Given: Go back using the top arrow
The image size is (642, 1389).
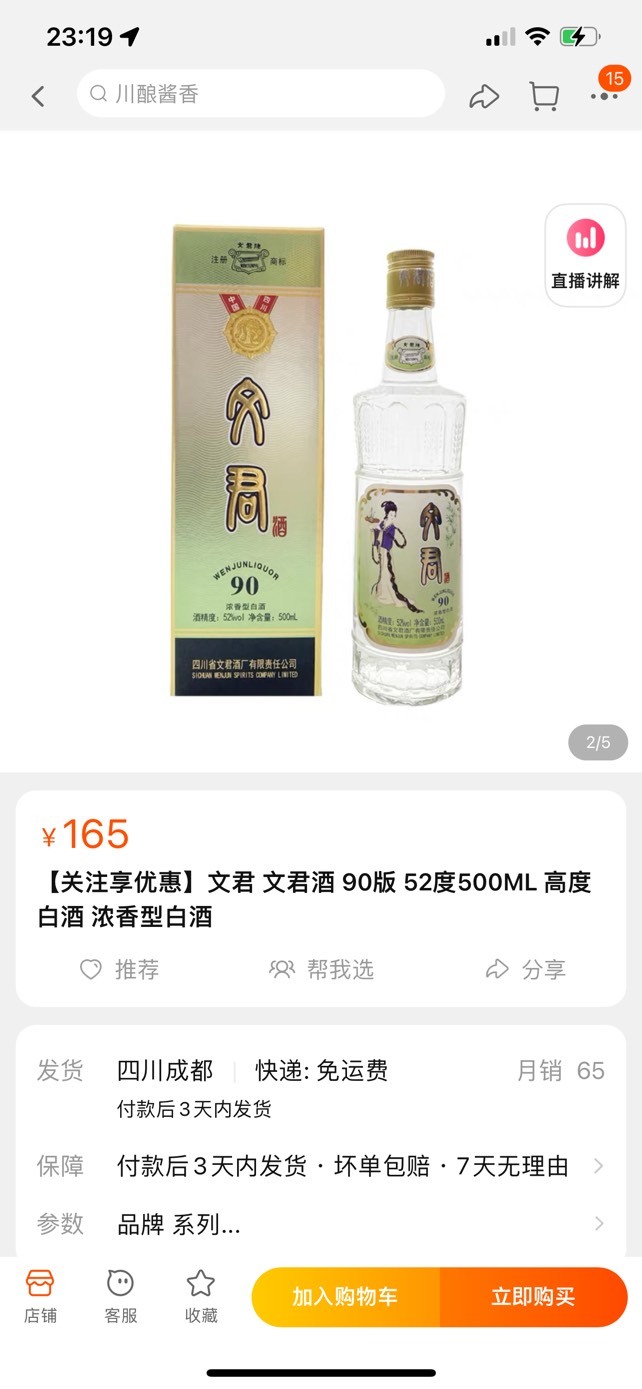Looking at the screenshot, I should [38, 96].
